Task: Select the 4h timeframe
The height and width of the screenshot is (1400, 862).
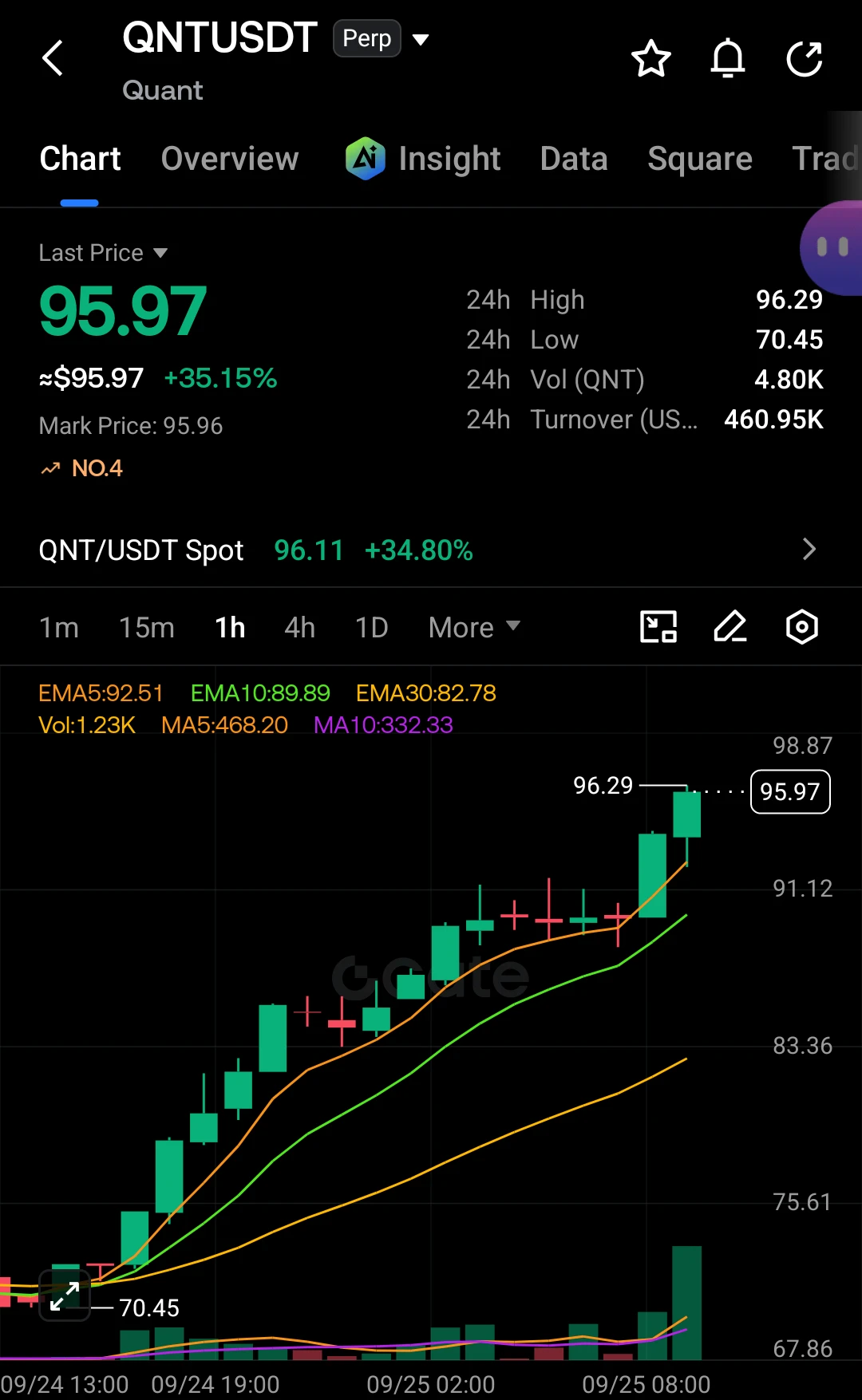Action: click(x=300, y=628)
